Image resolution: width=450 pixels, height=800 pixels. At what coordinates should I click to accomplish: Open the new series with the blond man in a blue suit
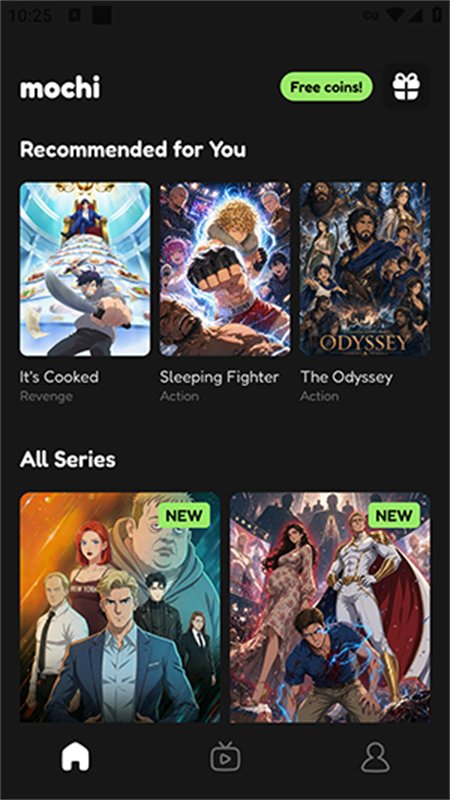point(120,607)
